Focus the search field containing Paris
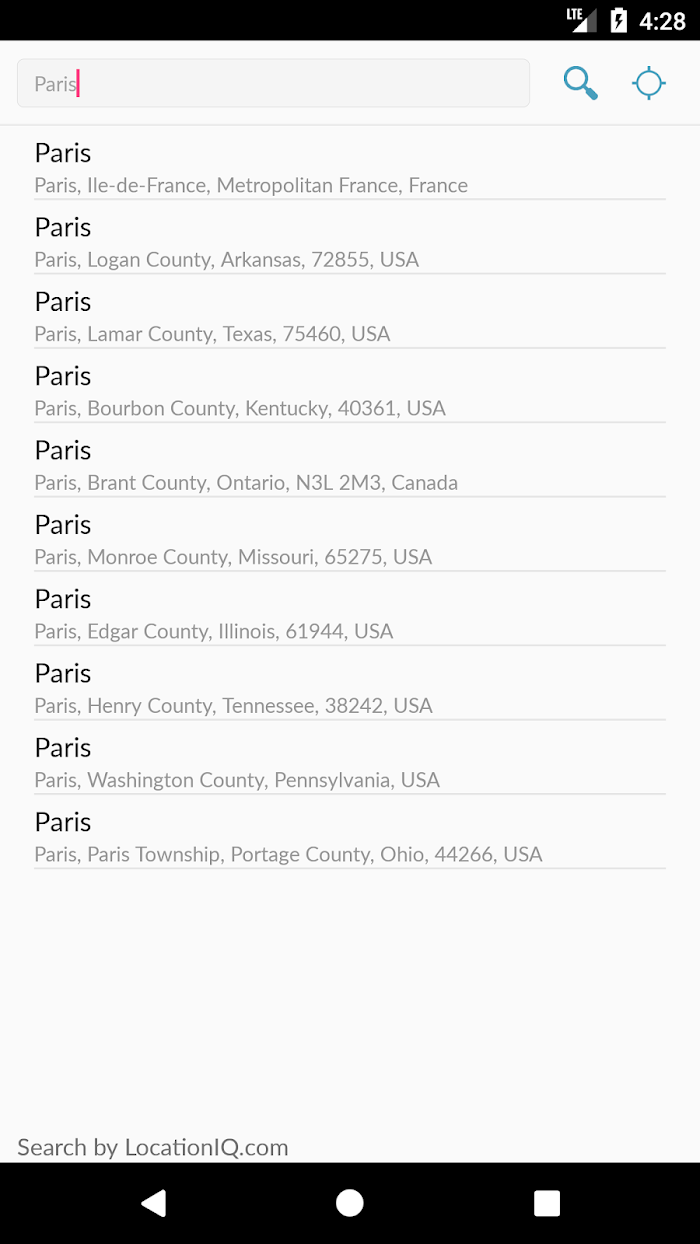This screenshot has height=1244, width=700. (x=273, y=83)
